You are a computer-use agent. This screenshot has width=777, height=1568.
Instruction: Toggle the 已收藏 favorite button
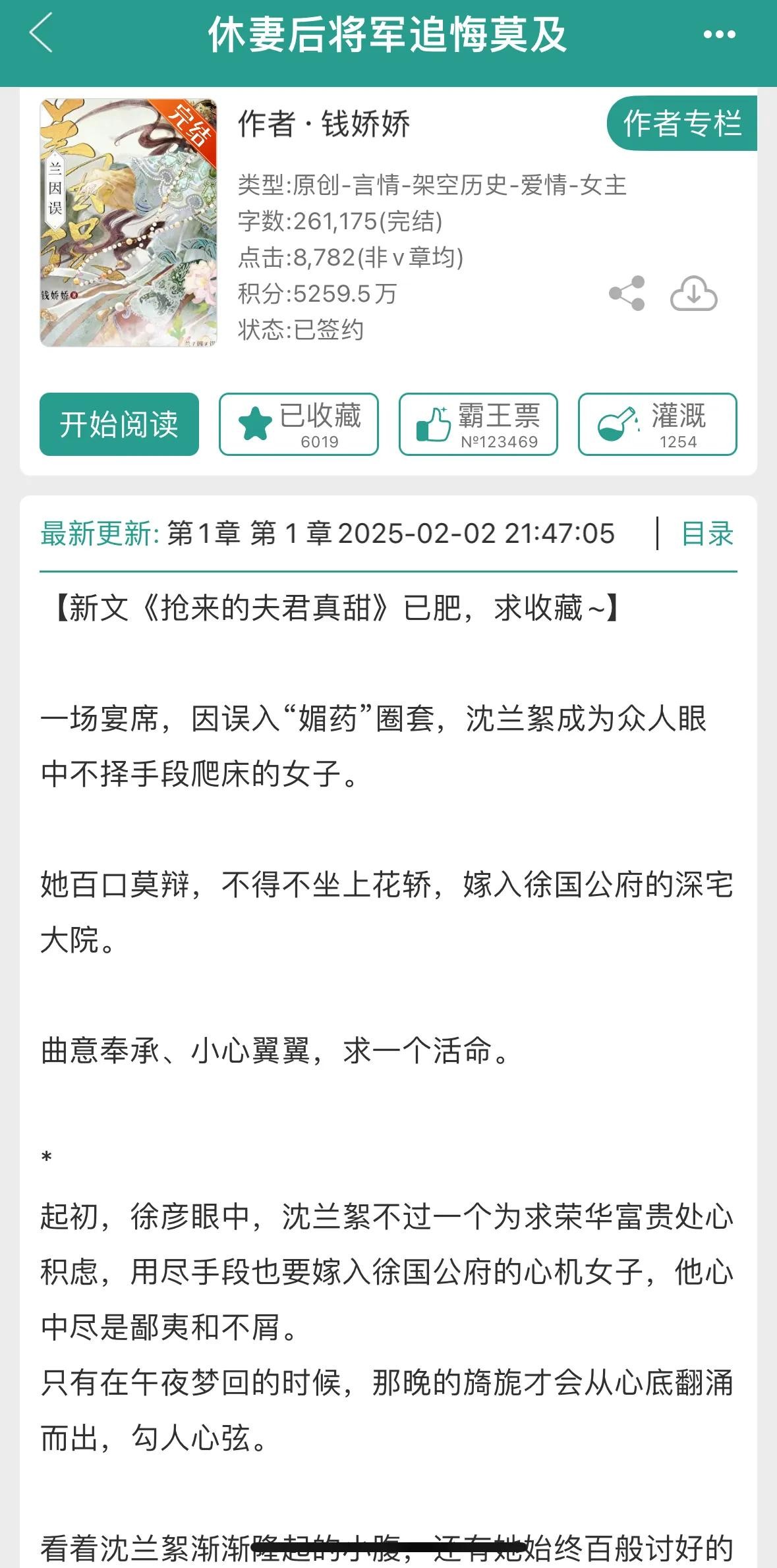coord(299,424)
